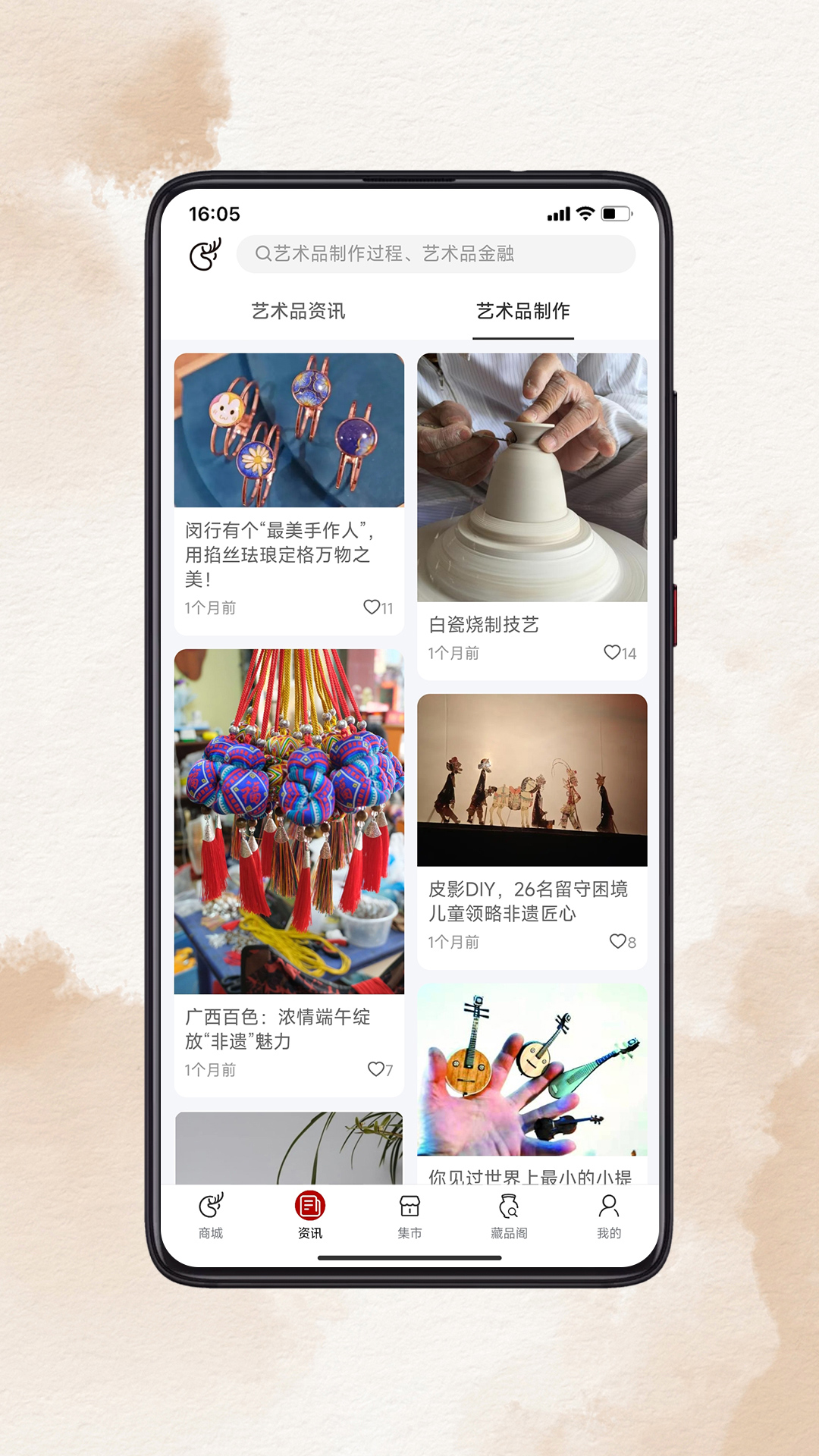This screenshot has width=819, height=1456.
Task: Like the 白瓷烧制技艺 article heart
Action: click(613, 652)
